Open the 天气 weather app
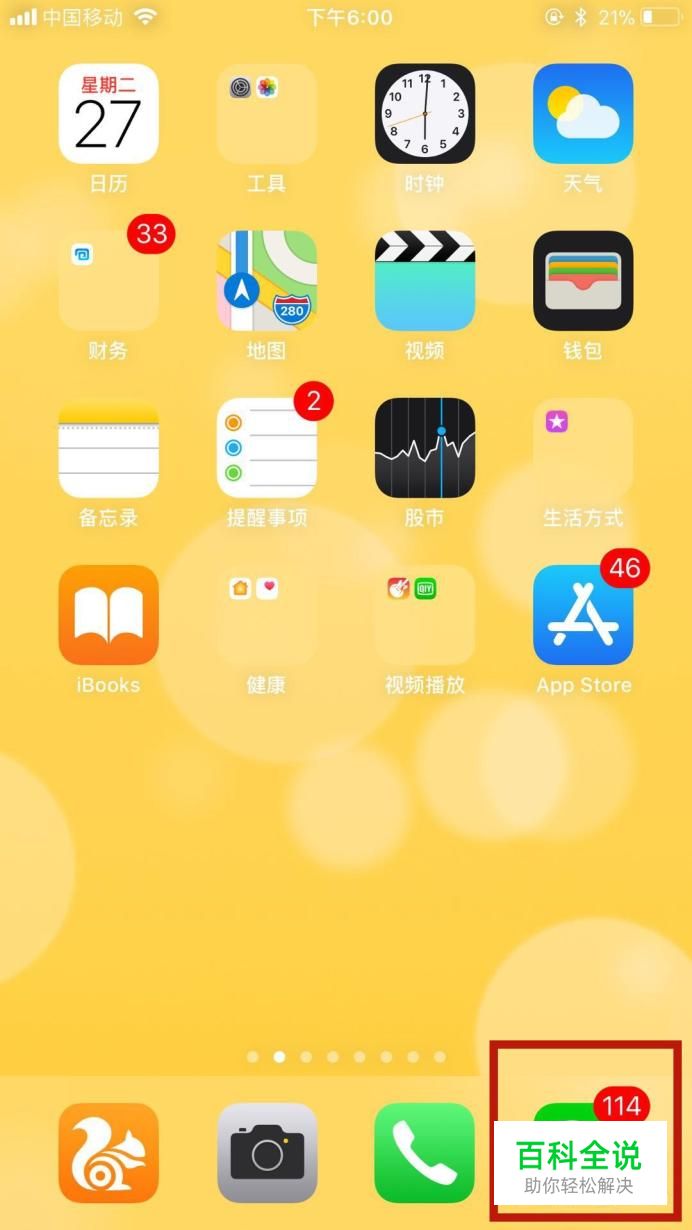 (582, 114)
